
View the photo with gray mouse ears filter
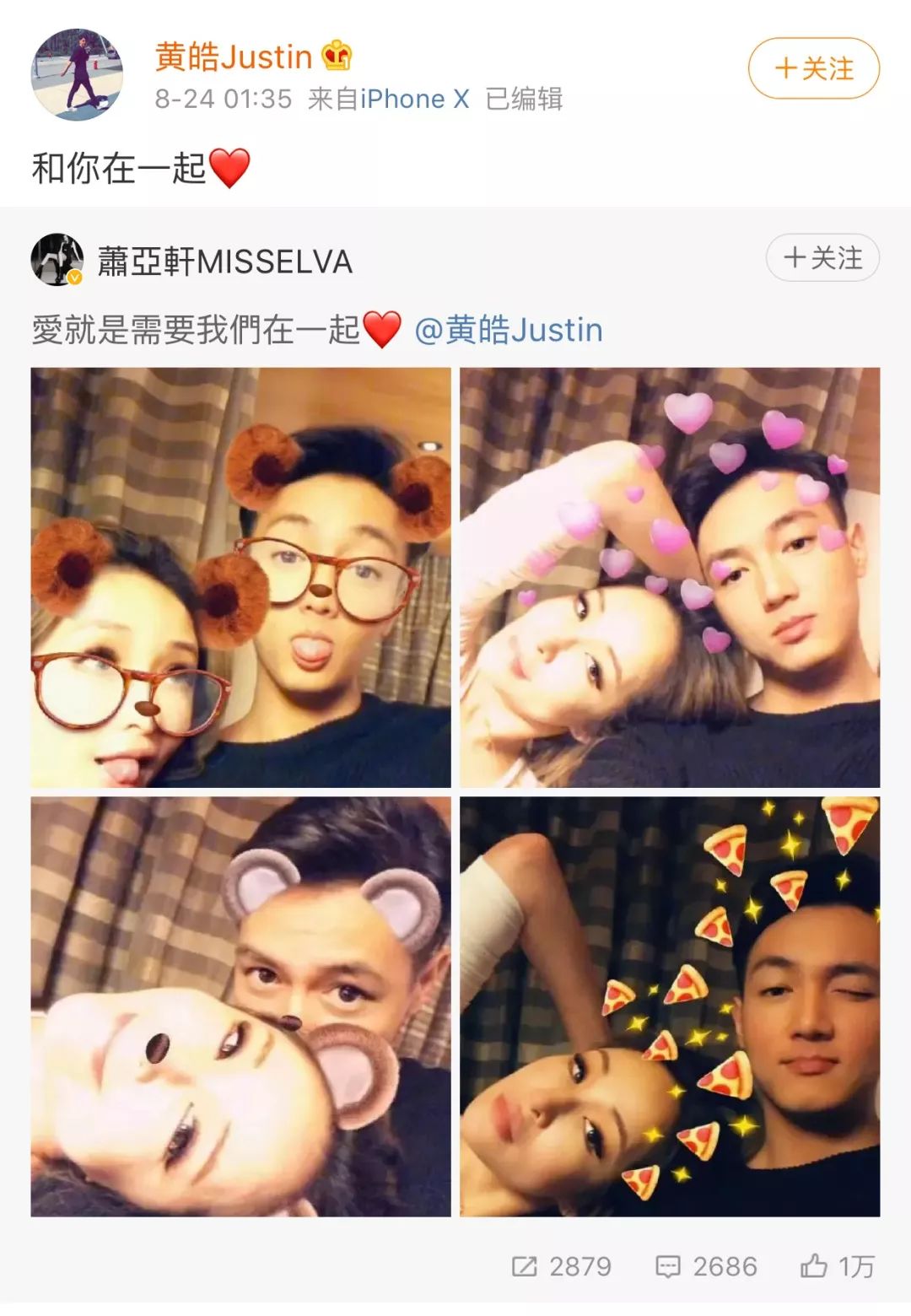pos(241,1006)
